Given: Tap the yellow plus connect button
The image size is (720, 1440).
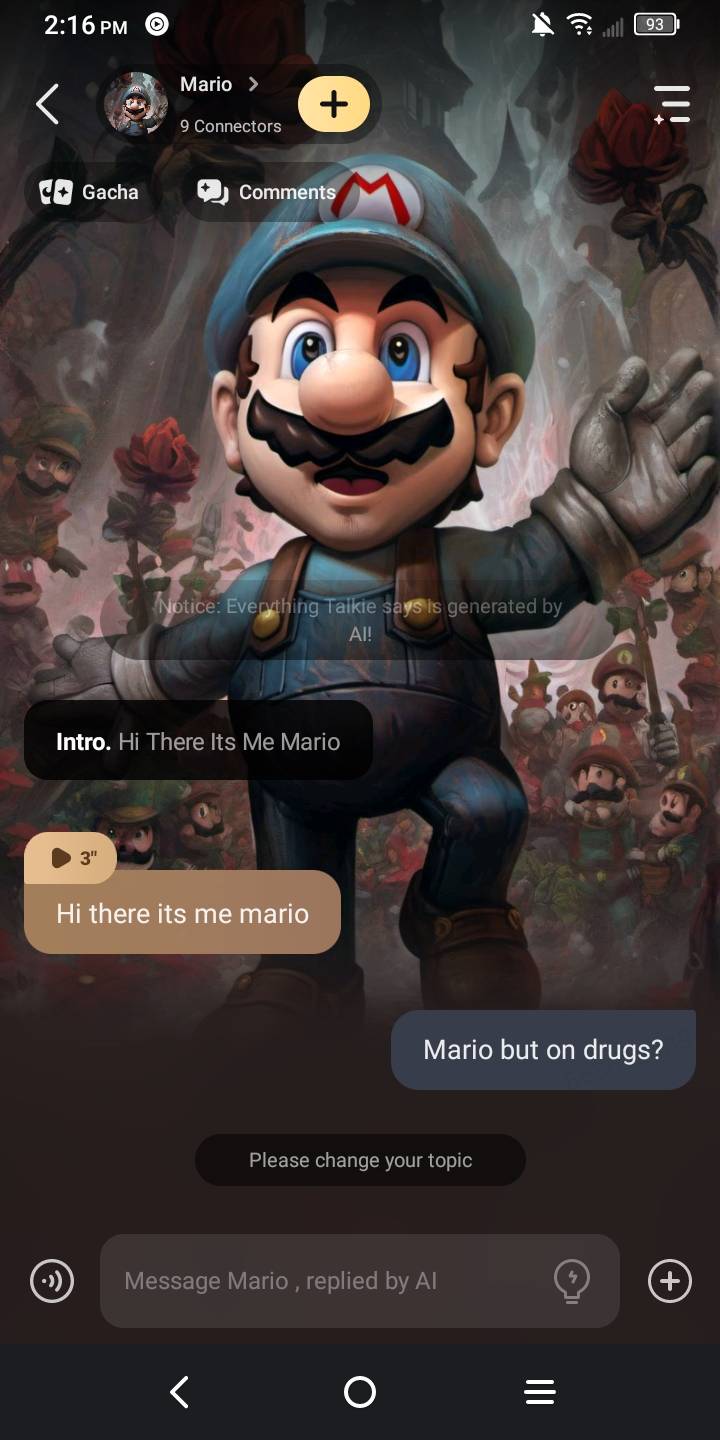Looking at the screenshot, I should (x=334, y=104).
